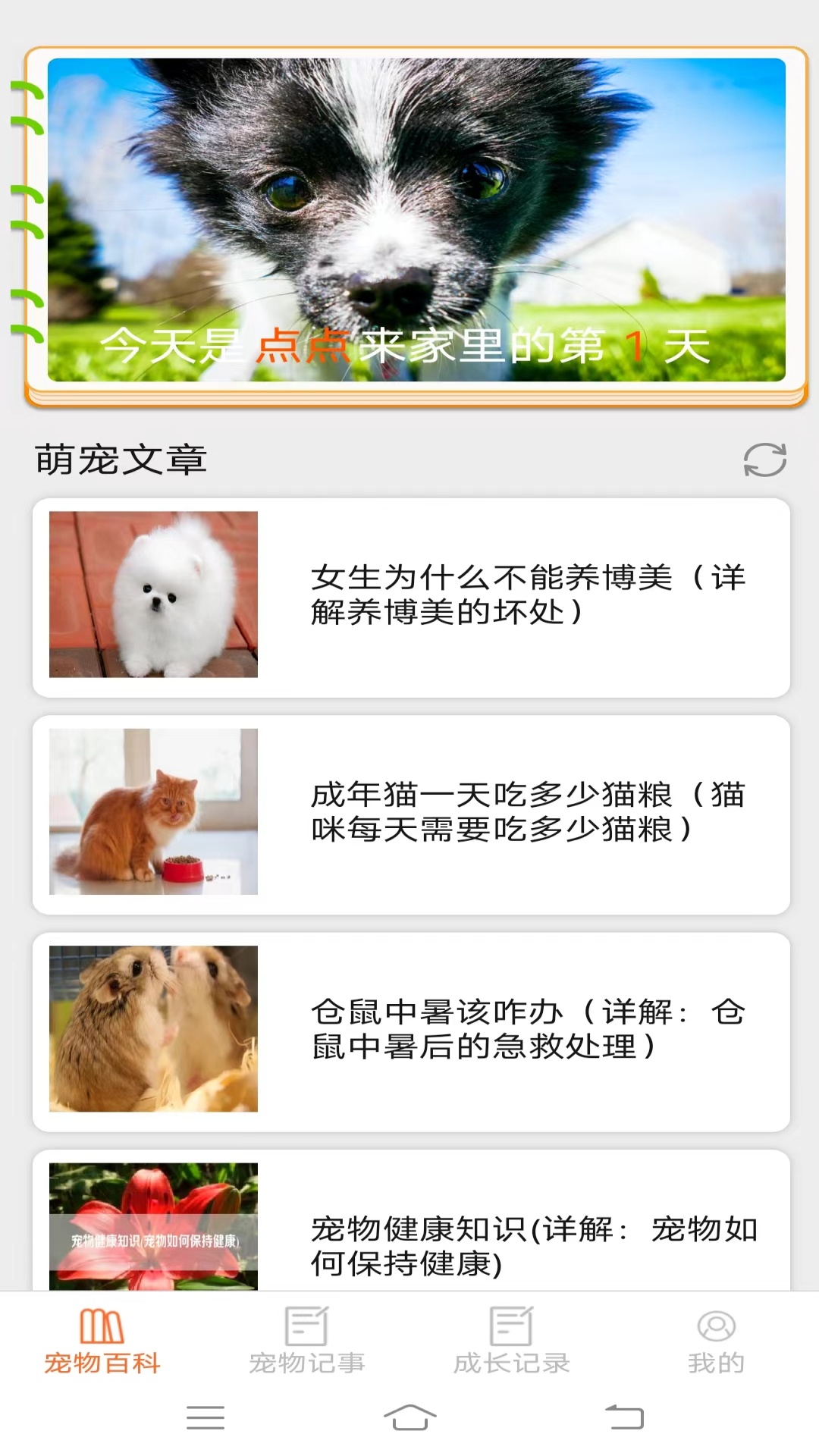The width and height of the screenshot is (819, 1456).
Task: Open the 点点 pet diary banner
Action: point(416,220)
